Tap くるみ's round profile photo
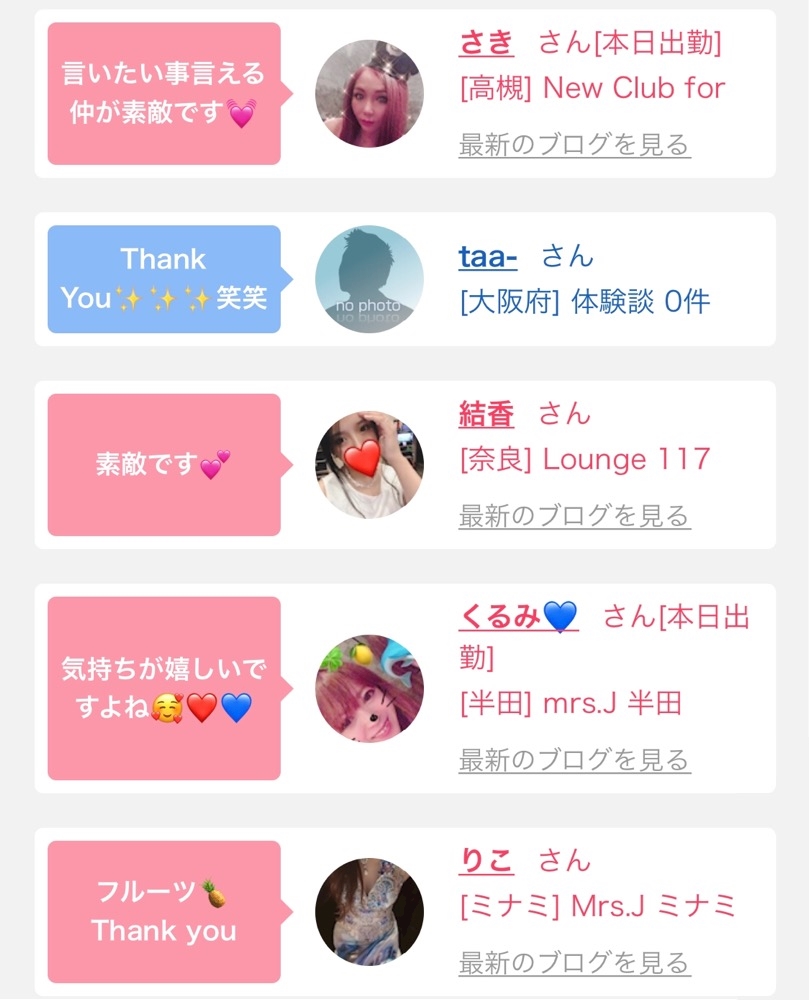 coord(369,688)
